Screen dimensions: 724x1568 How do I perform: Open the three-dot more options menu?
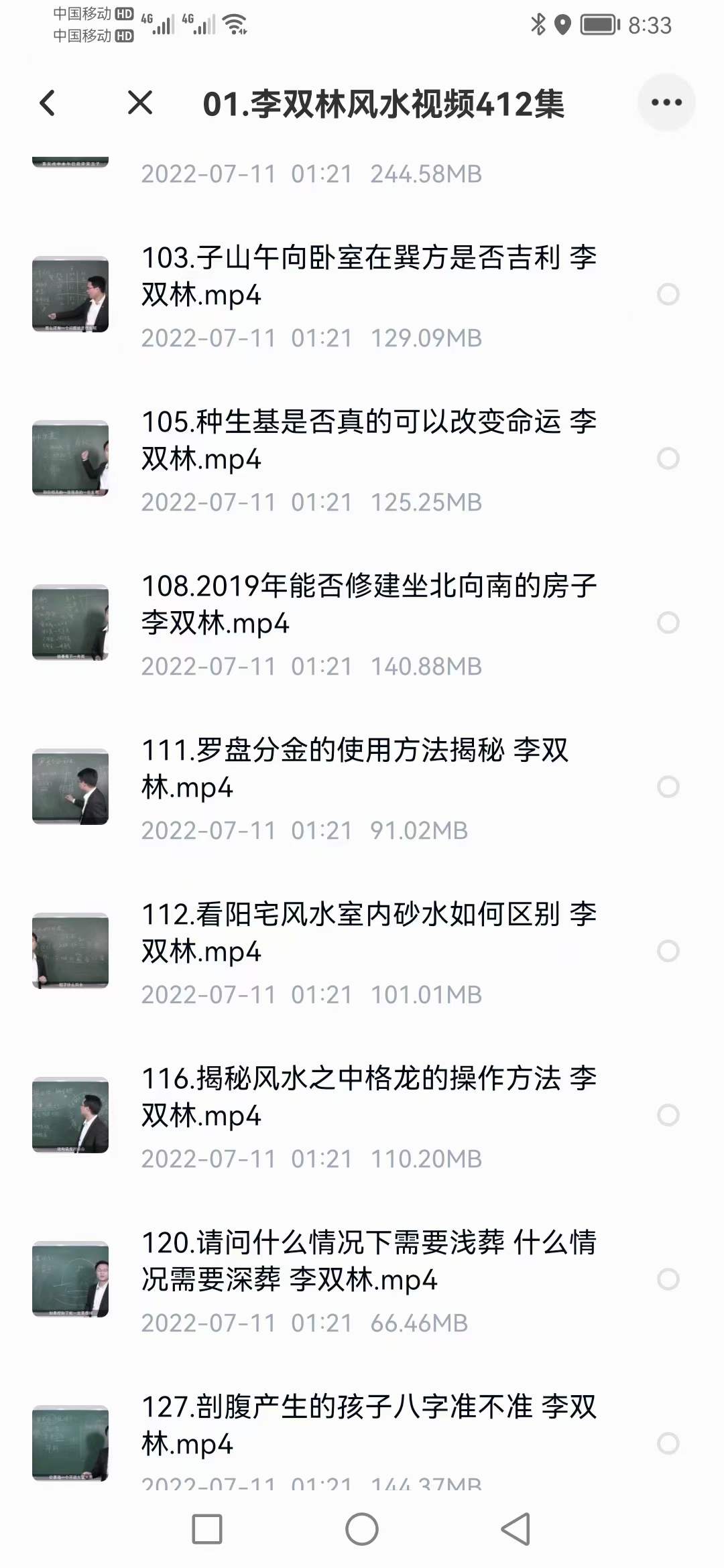[666, 103]
